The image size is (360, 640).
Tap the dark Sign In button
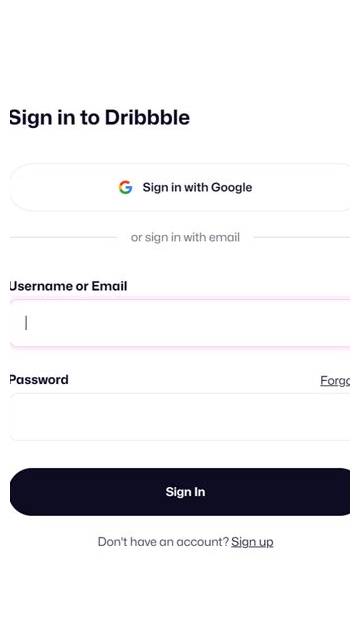(x=180, y=492)
